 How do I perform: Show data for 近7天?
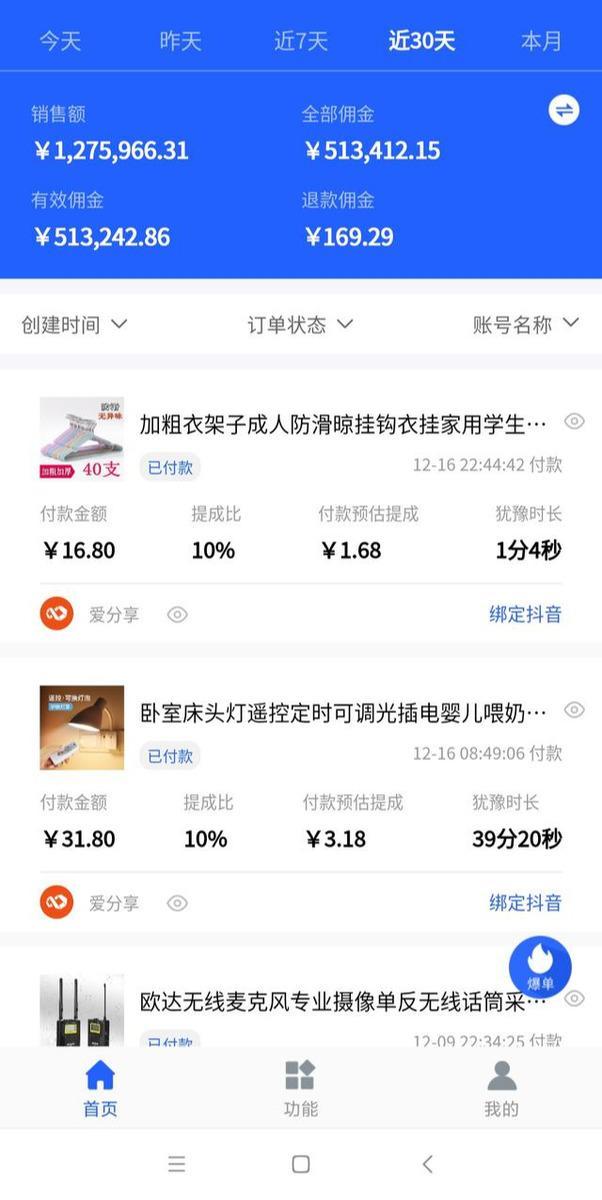click(x=300, y=41)
